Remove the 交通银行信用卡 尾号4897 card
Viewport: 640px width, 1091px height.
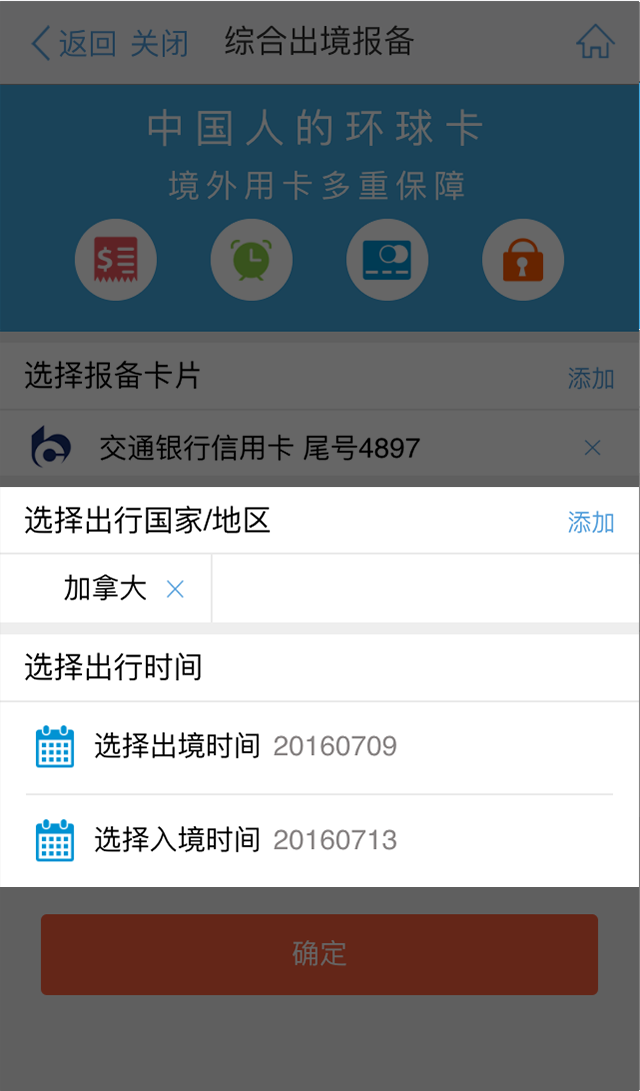pyautogui.click(x=592, y=448)
